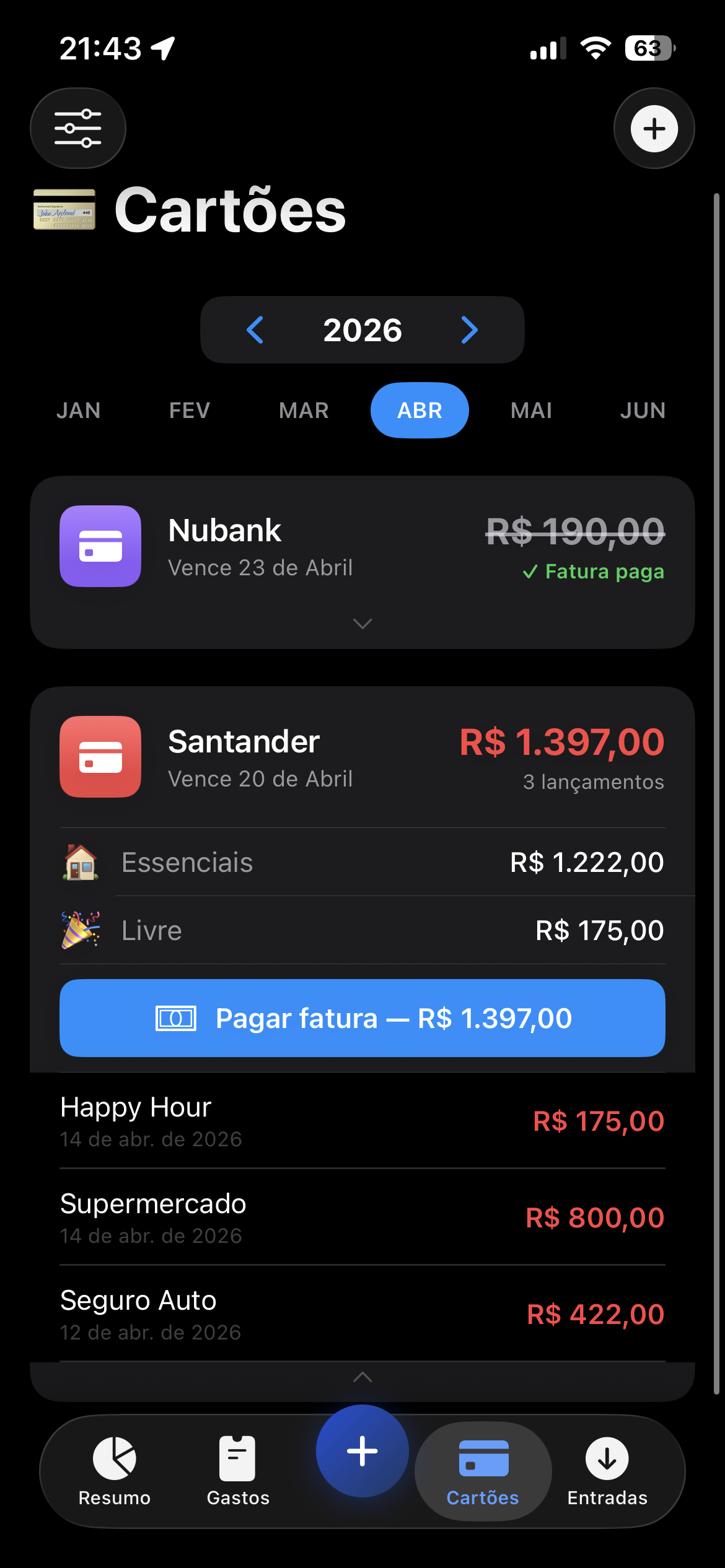The height and width of the screenshot is (1568, 725).
Task: Open the Essenciais category row
Action: (x=362, y=862)
